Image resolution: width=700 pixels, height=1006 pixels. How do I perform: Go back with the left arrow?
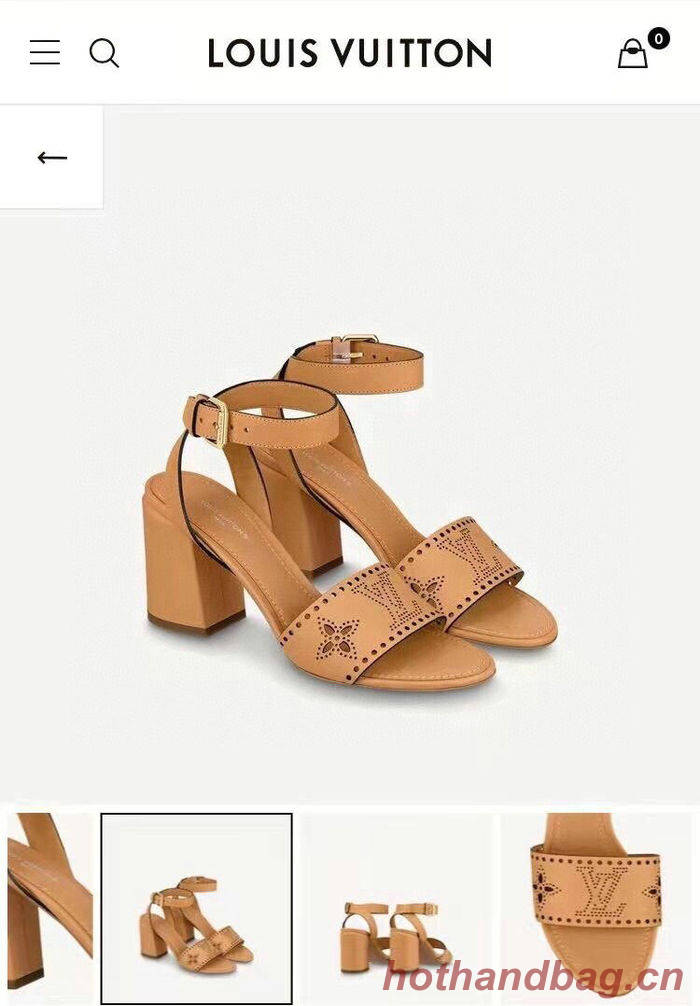[52, 158]
